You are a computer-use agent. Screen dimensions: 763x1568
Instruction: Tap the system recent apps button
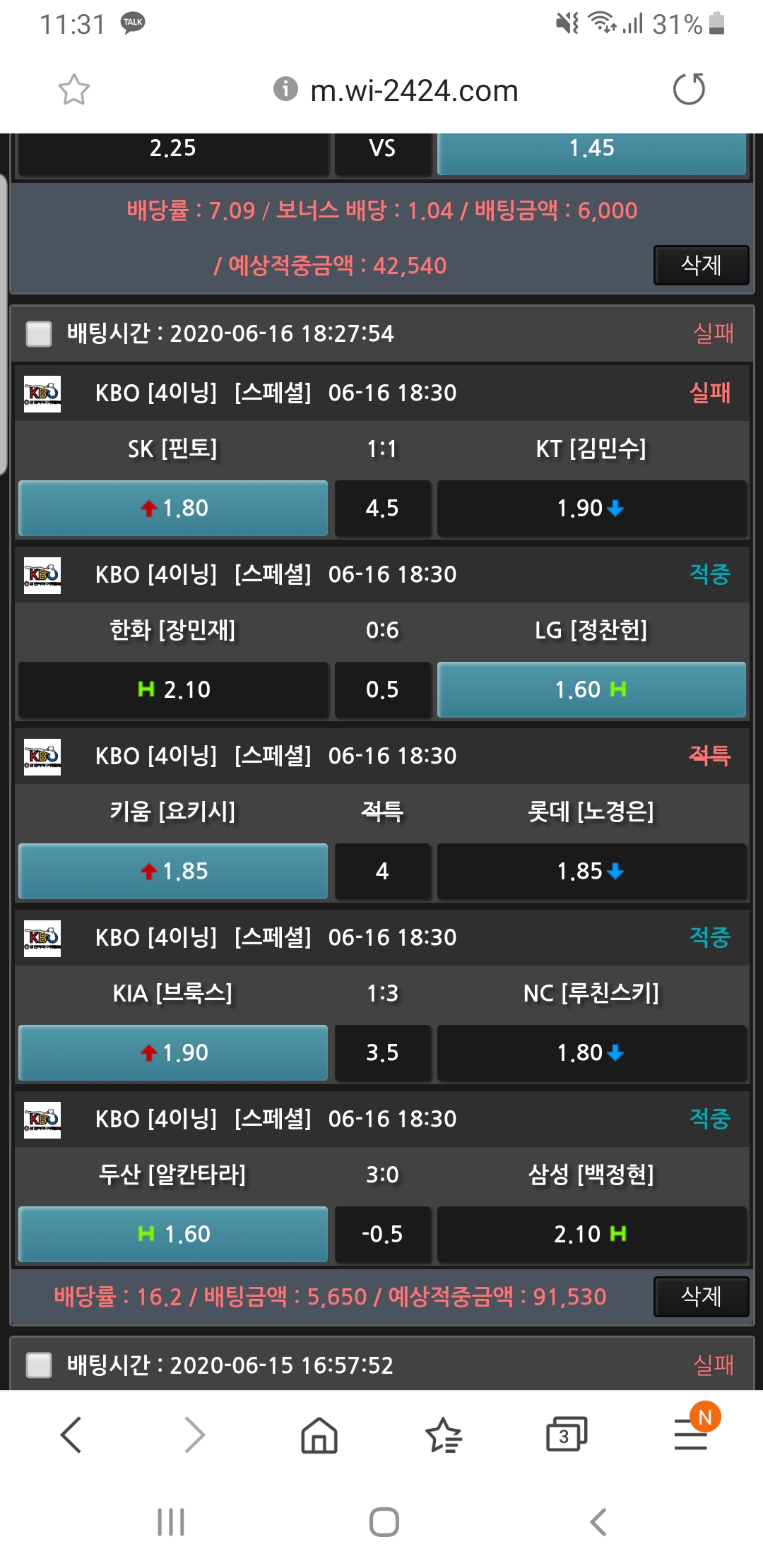pos(171,1522)
